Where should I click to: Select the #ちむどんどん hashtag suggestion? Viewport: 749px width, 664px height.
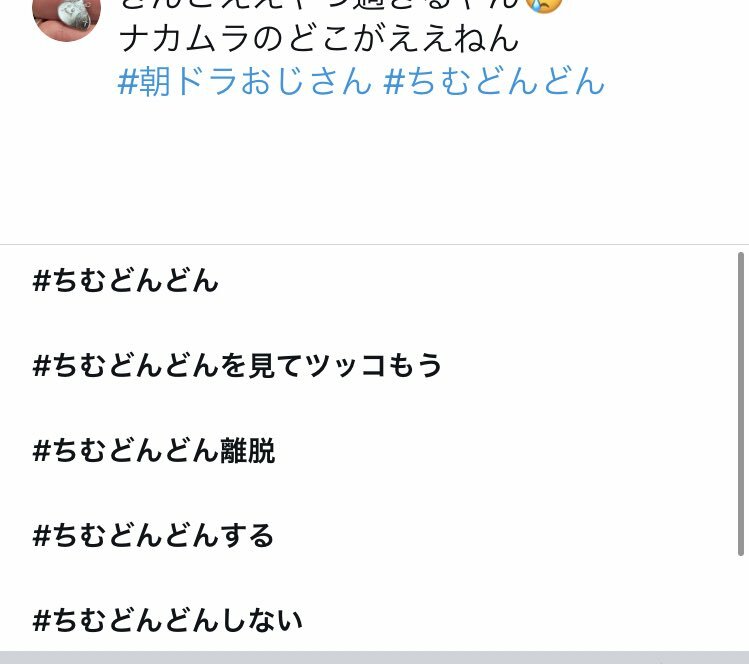coord(126,281)
